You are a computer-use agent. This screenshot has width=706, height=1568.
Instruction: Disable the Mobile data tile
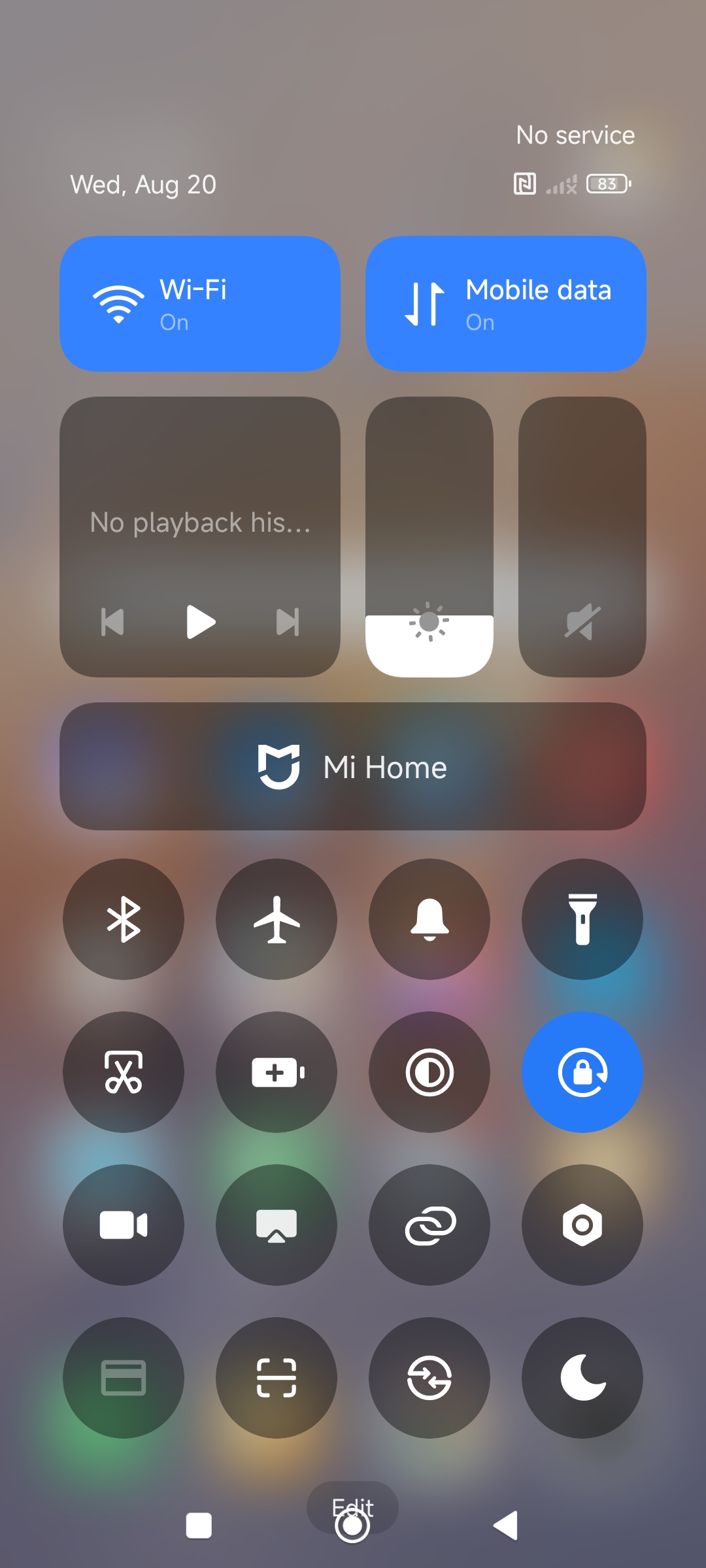pos(506,304)
